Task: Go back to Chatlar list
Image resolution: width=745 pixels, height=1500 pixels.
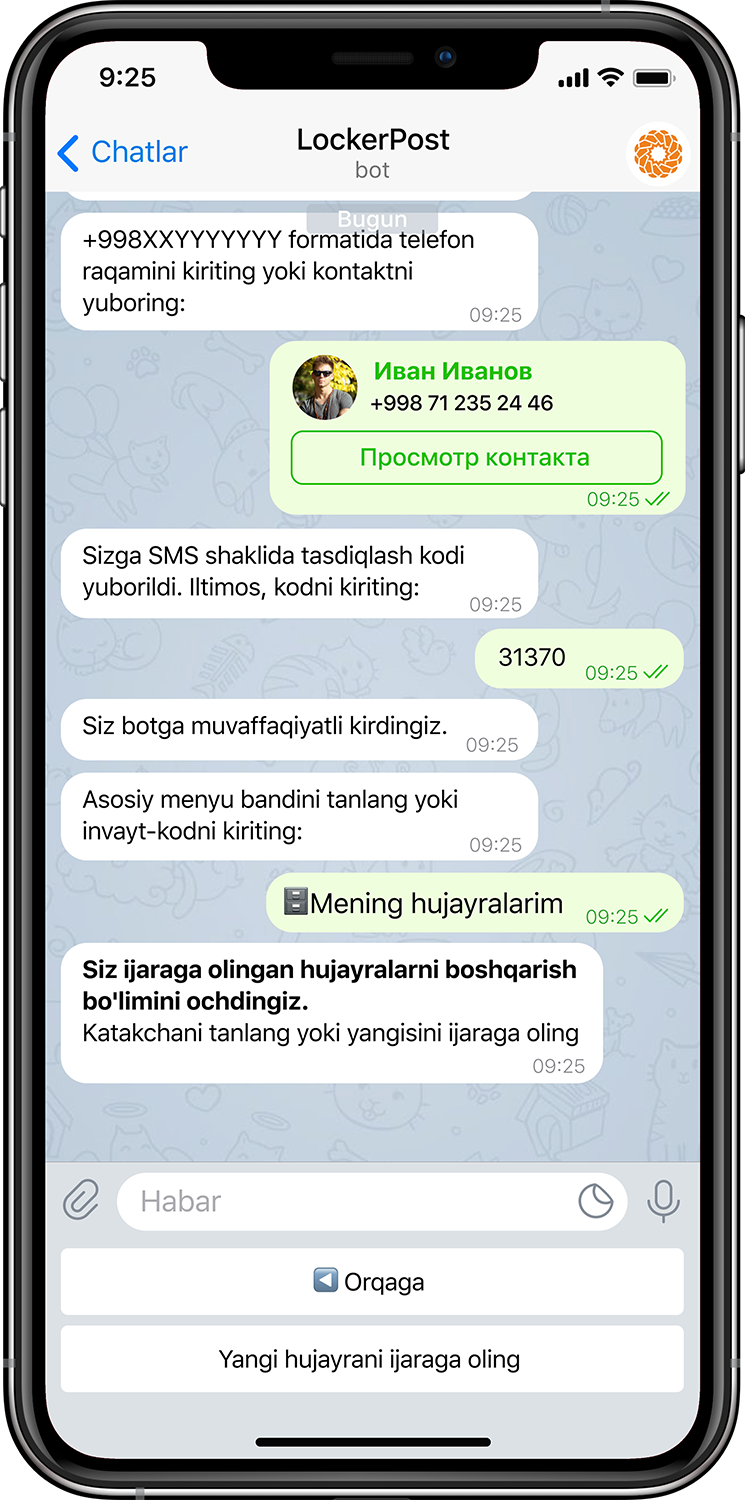Action: [122, 152]
